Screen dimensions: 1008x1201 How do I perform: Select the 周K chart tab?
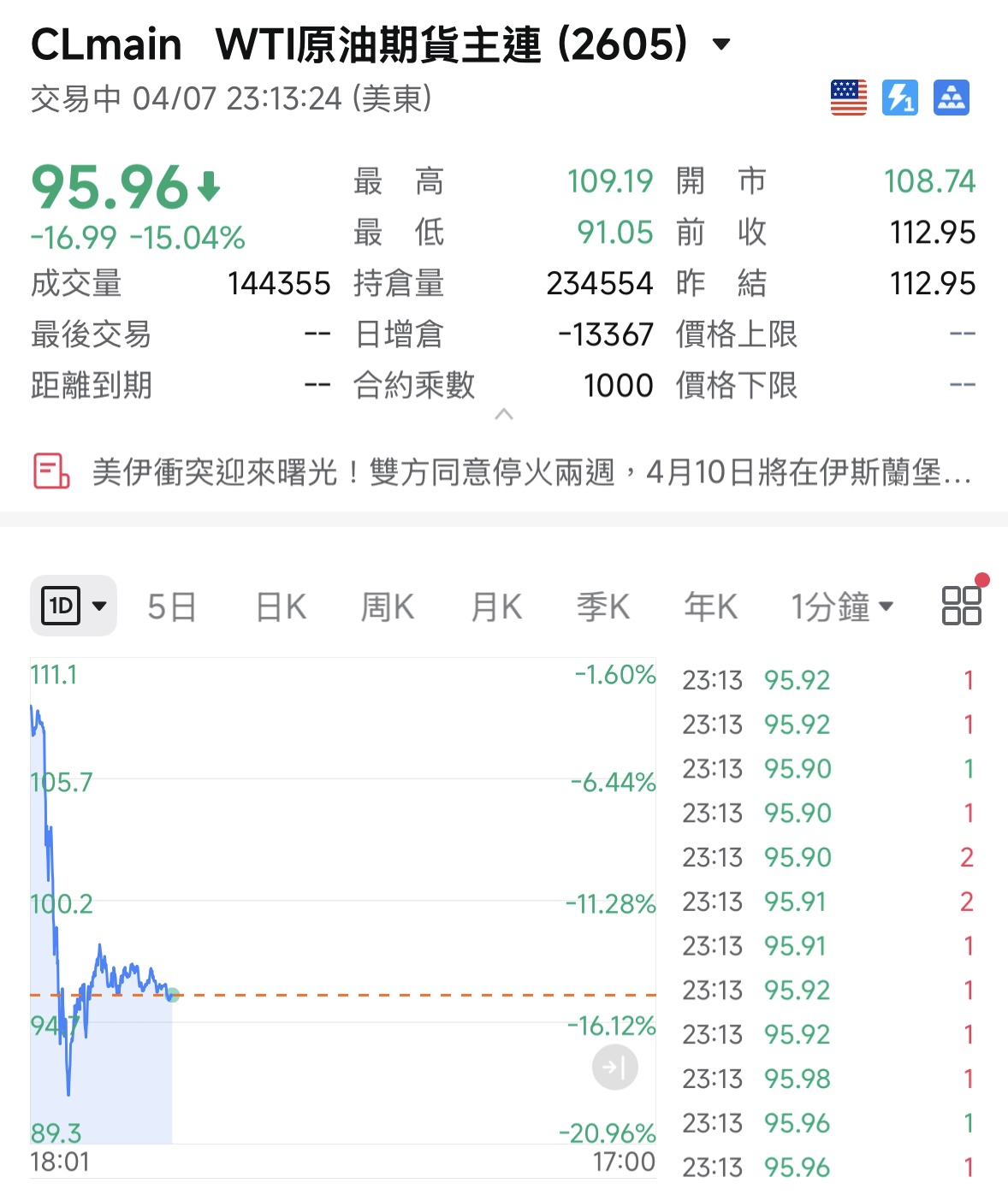[388, 607]
